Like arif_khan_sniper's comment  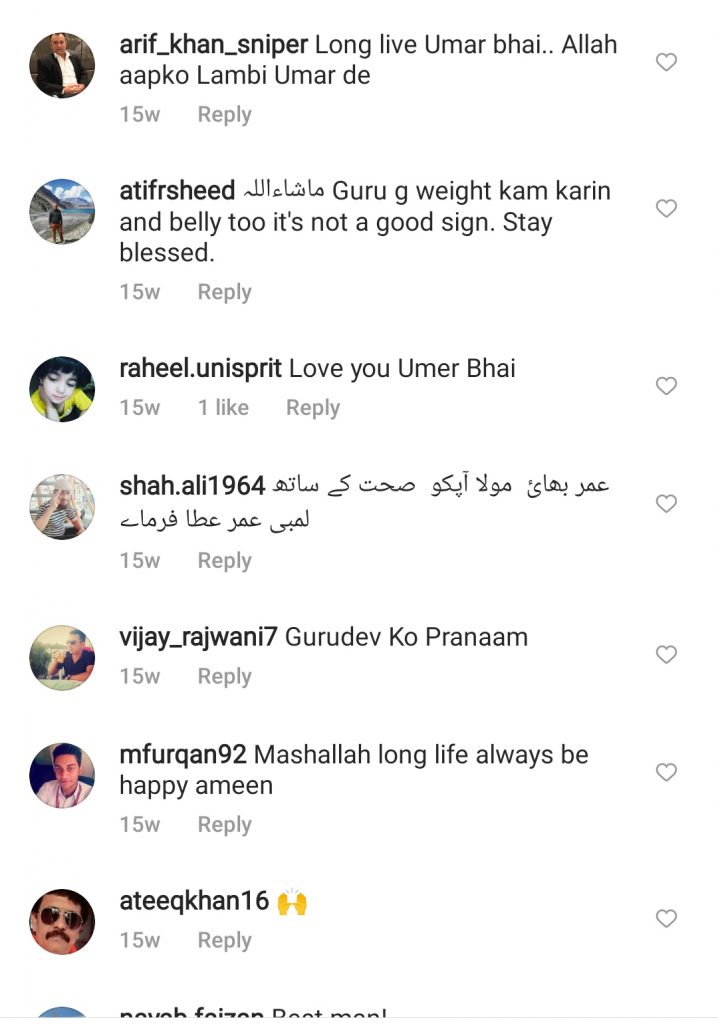[666, 62]
